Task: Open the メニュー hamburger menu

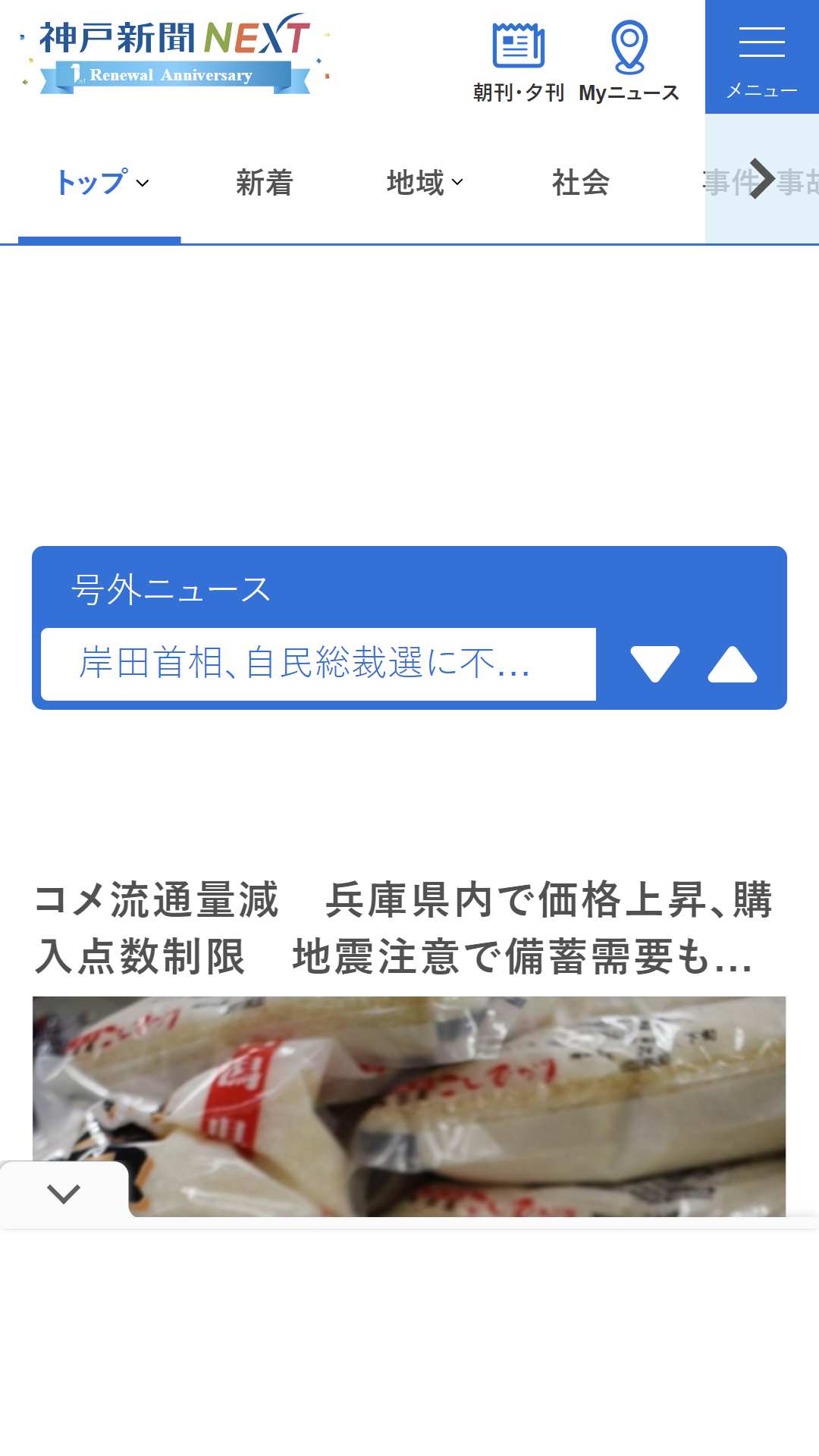Action: coord(762,57)
